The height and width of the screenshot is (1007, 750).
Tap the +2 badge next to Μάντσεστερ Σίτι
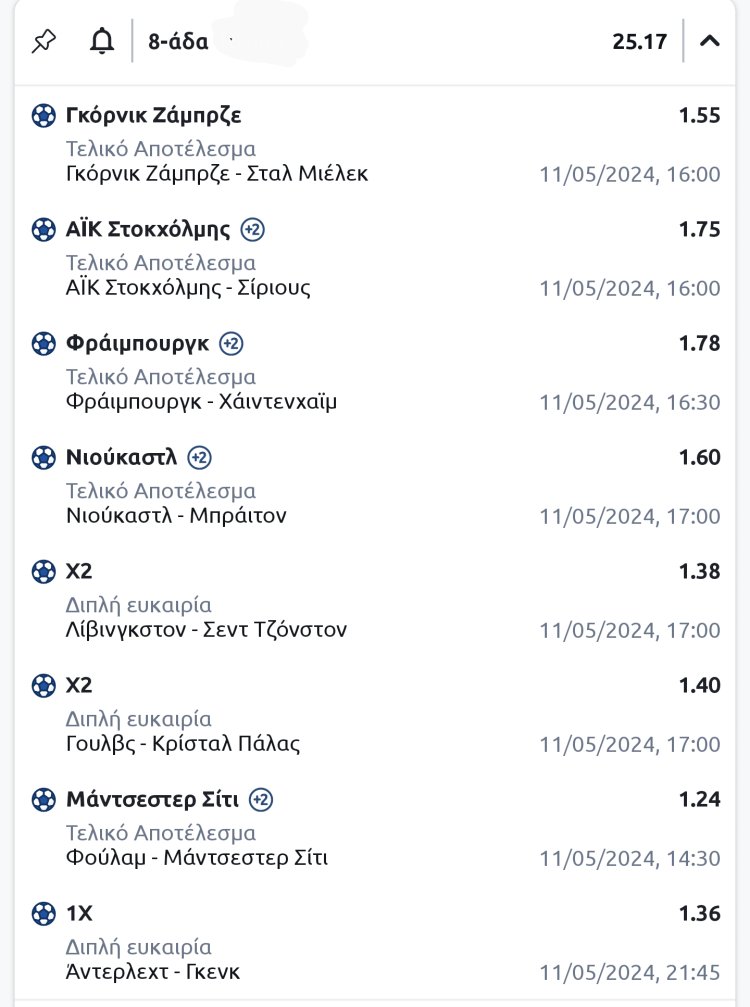(261, 800)
